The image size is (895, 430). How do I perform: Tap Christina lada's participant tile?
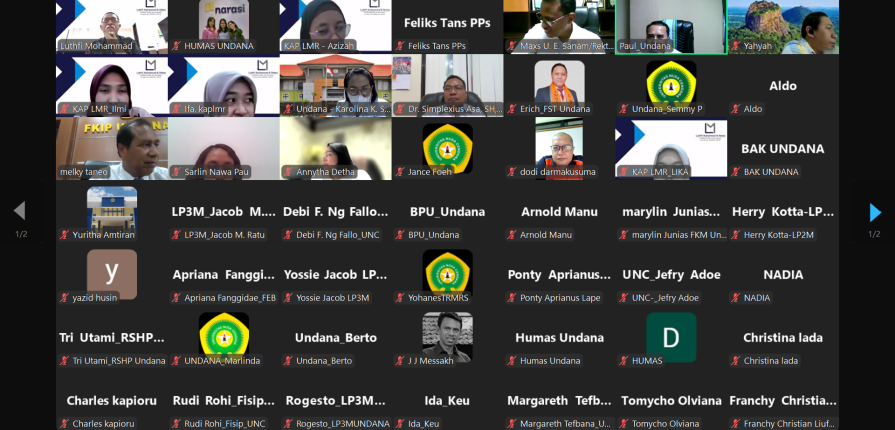(783, 339)
